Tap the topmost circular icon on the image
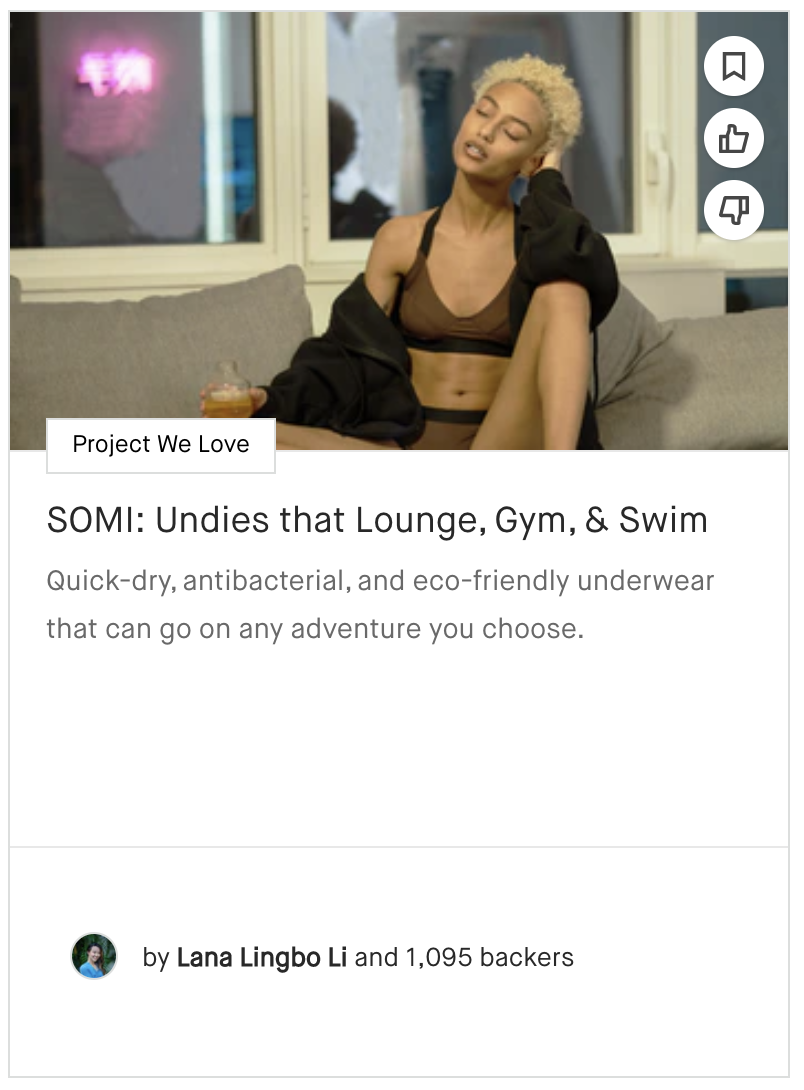This screenshot has width=804, height=1090. (x=733, y=66)
